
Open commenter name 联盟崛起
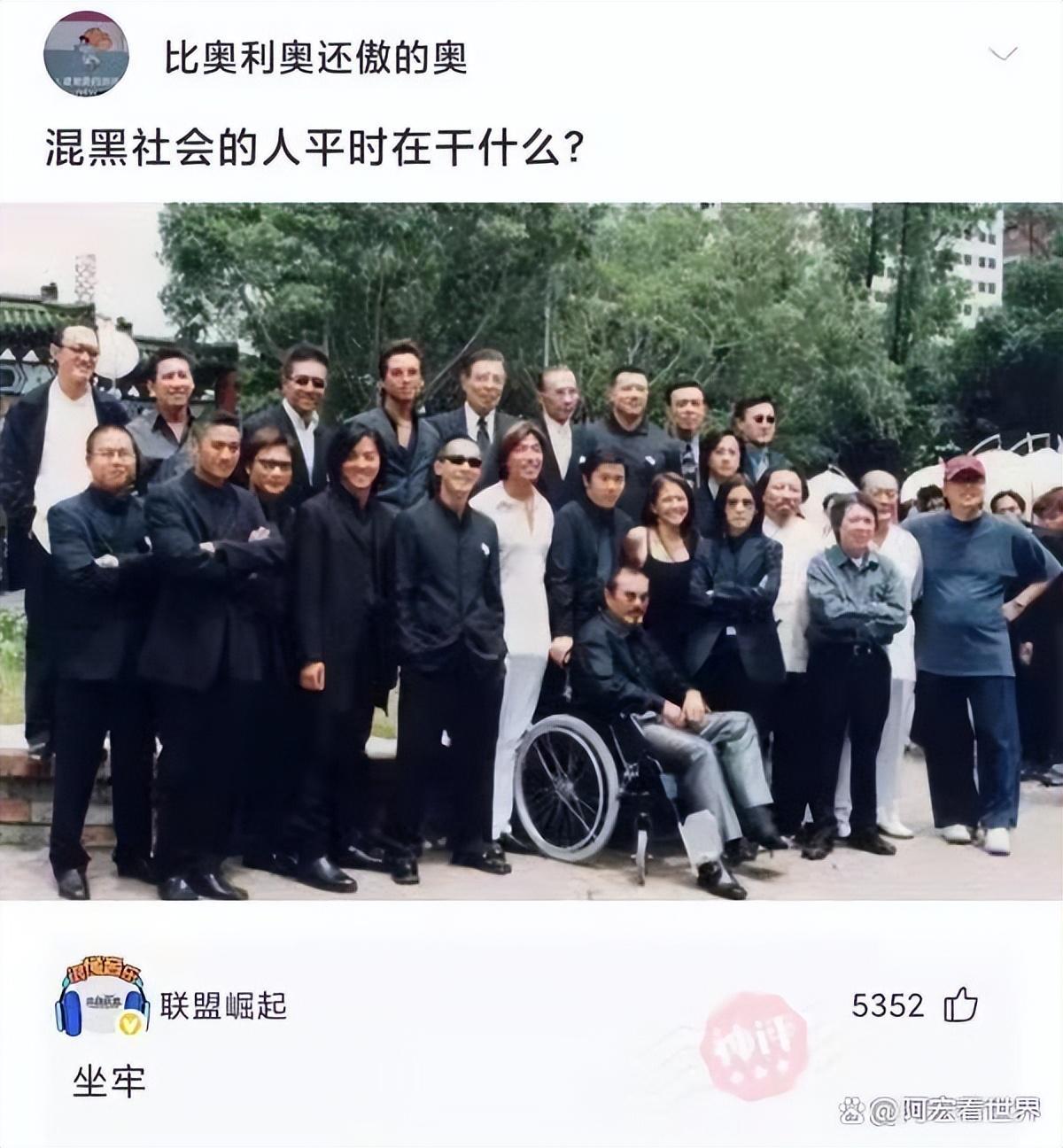[224, 1005]
